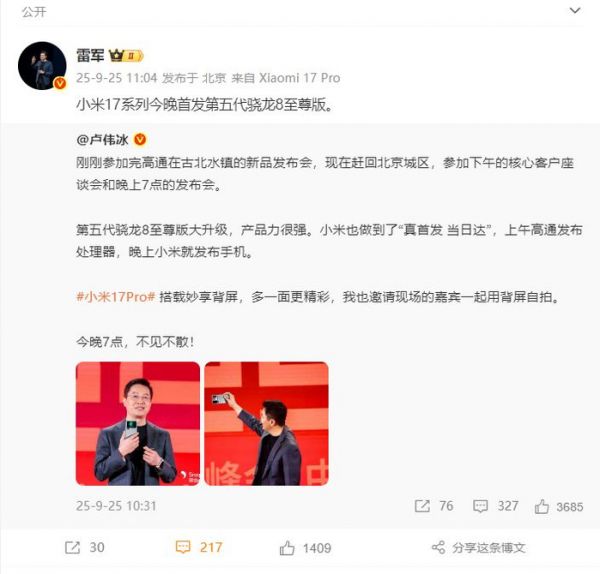Repost the original post with 76 reposts
This screenshot has width=600, height=574.
(435, 507)
